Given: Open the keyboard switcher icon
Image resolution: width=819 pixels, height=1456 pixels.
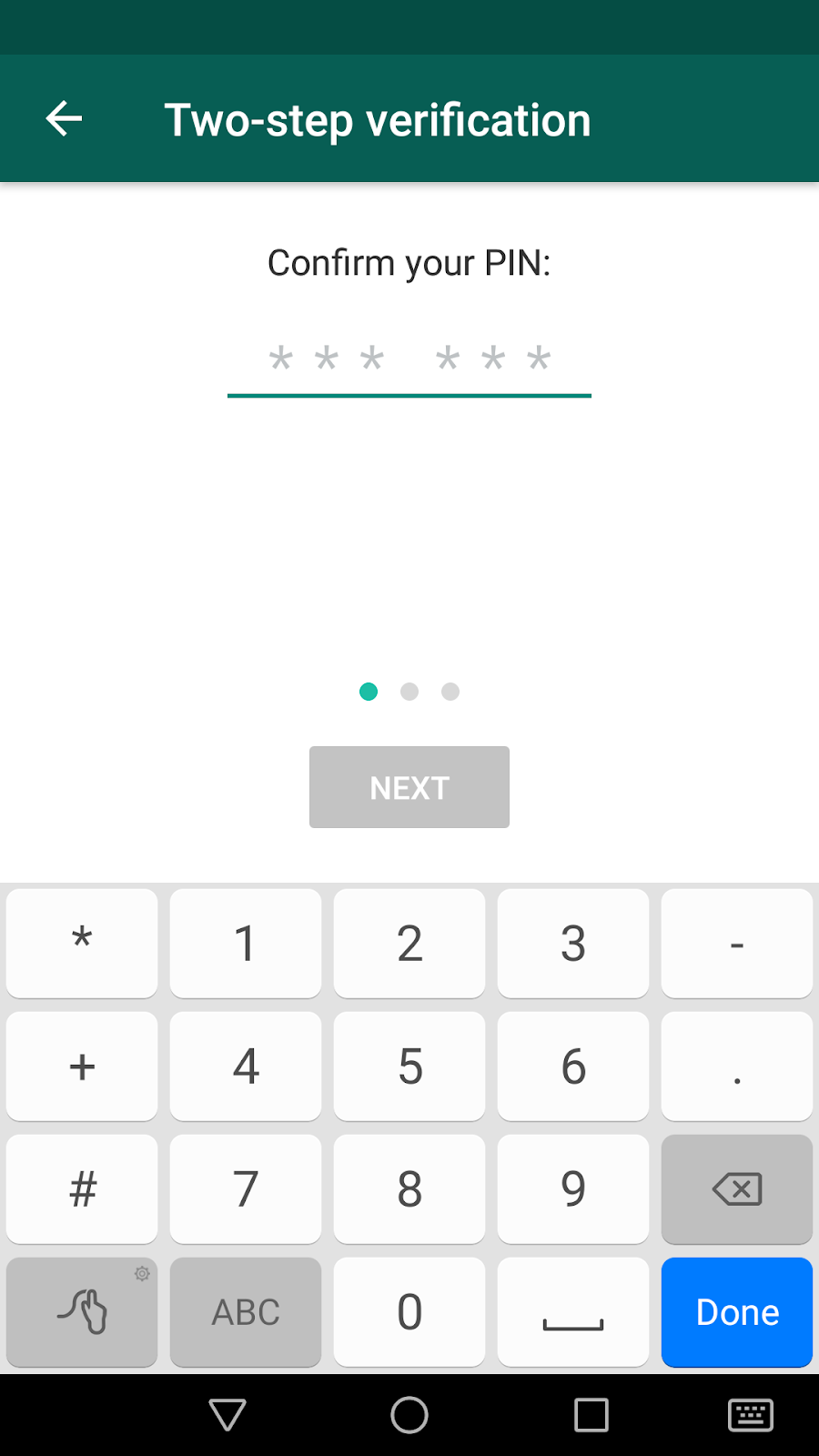Looking at the screenshot, I should [751, 1415].
